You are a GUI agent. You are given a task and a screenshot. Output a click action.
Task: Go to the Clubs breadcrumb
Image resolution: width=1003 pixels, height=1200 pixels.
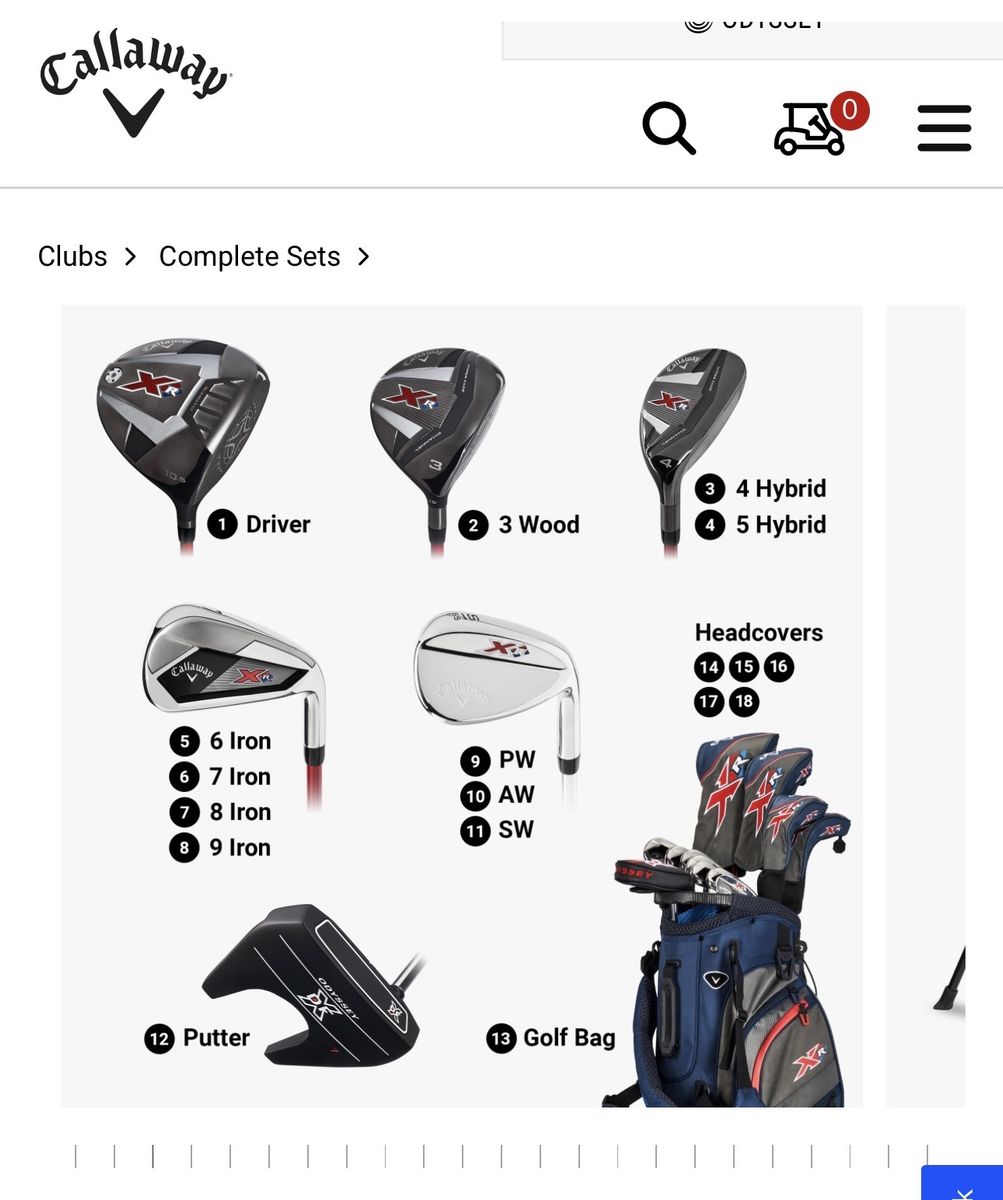click(x=72, y=256)
